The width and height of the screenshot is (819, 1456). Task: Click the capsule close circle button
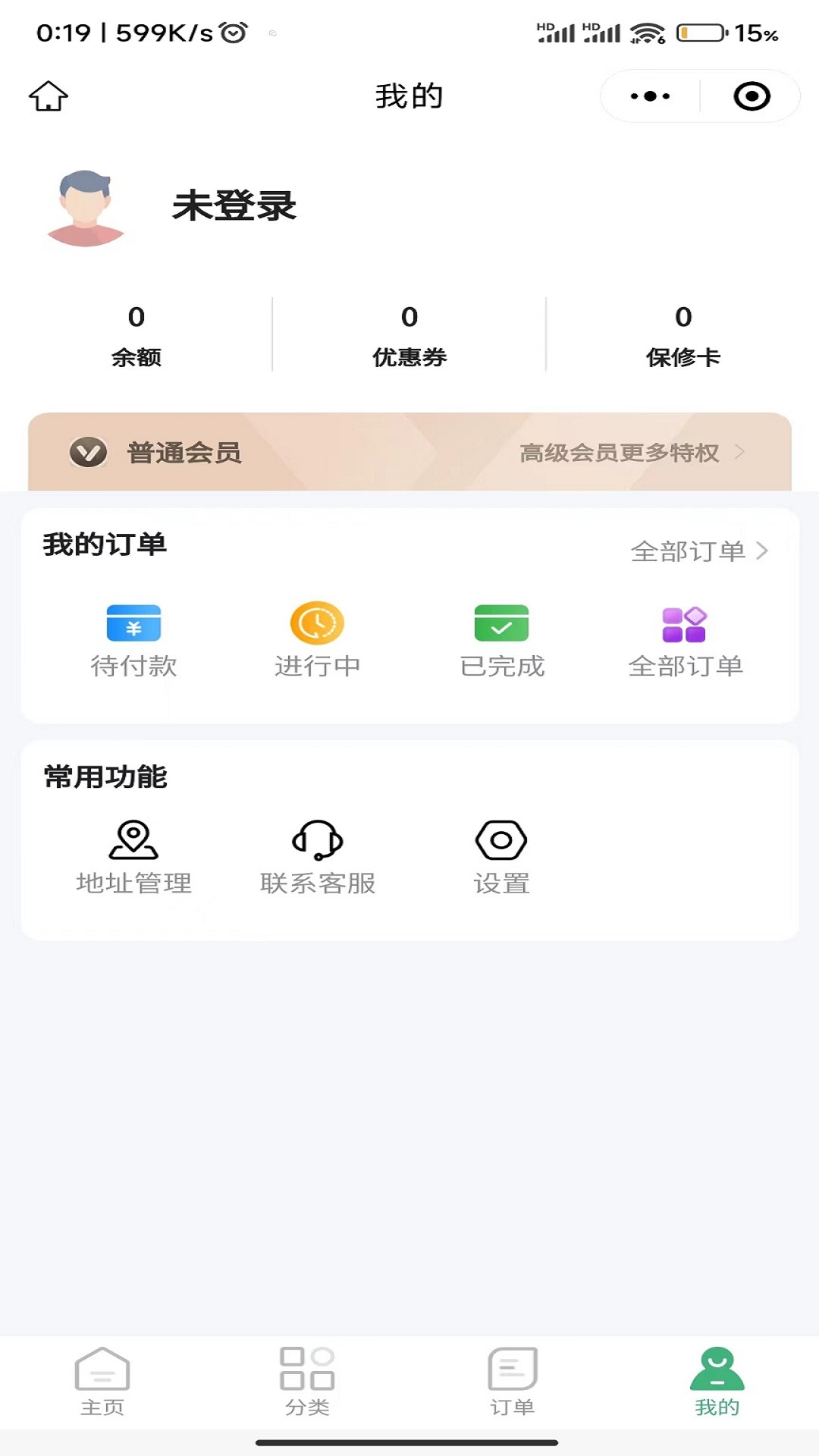pos(752,96)
